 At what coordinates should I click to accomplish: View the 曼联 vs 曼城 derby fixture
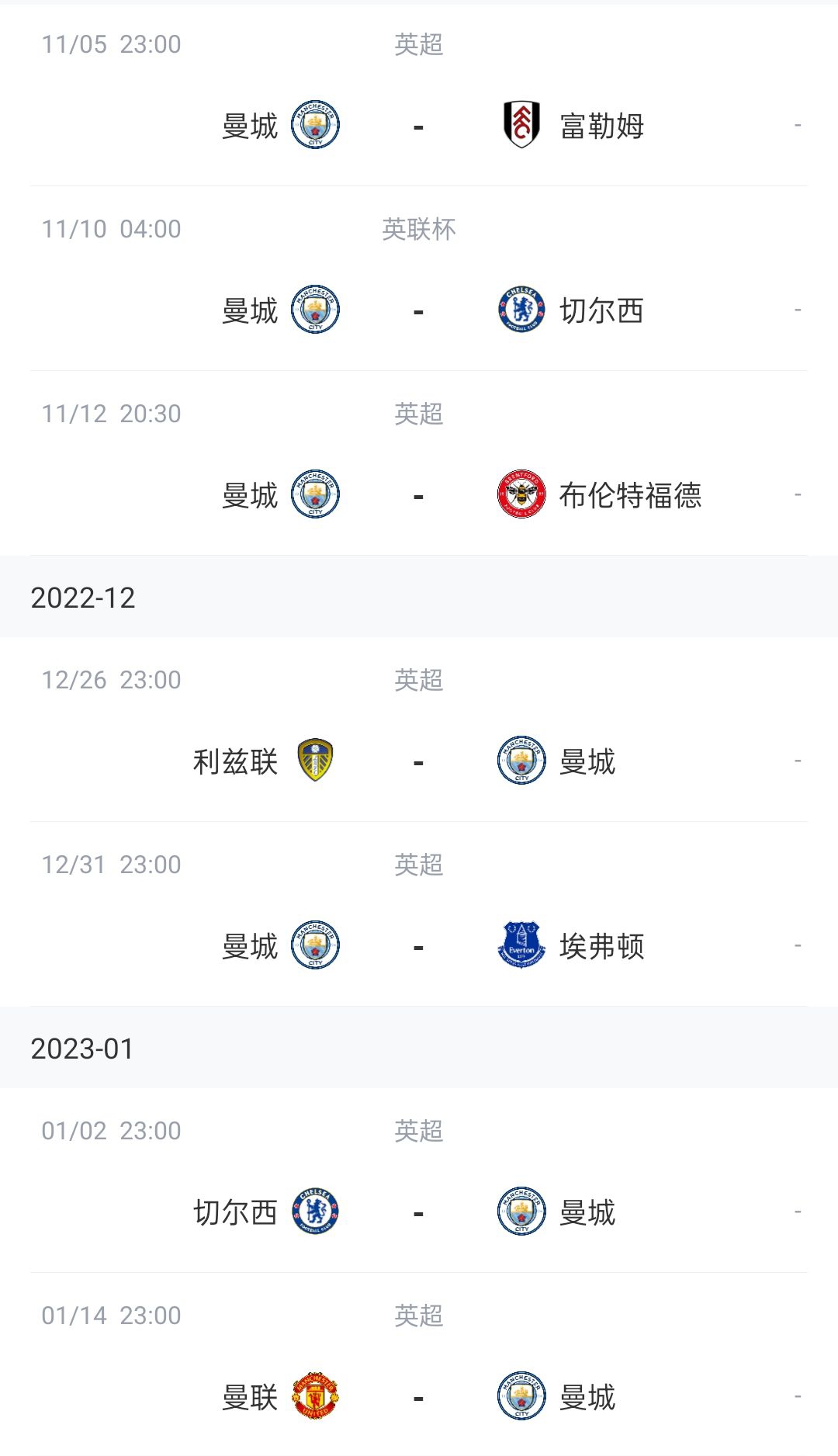pos(419,1364)
